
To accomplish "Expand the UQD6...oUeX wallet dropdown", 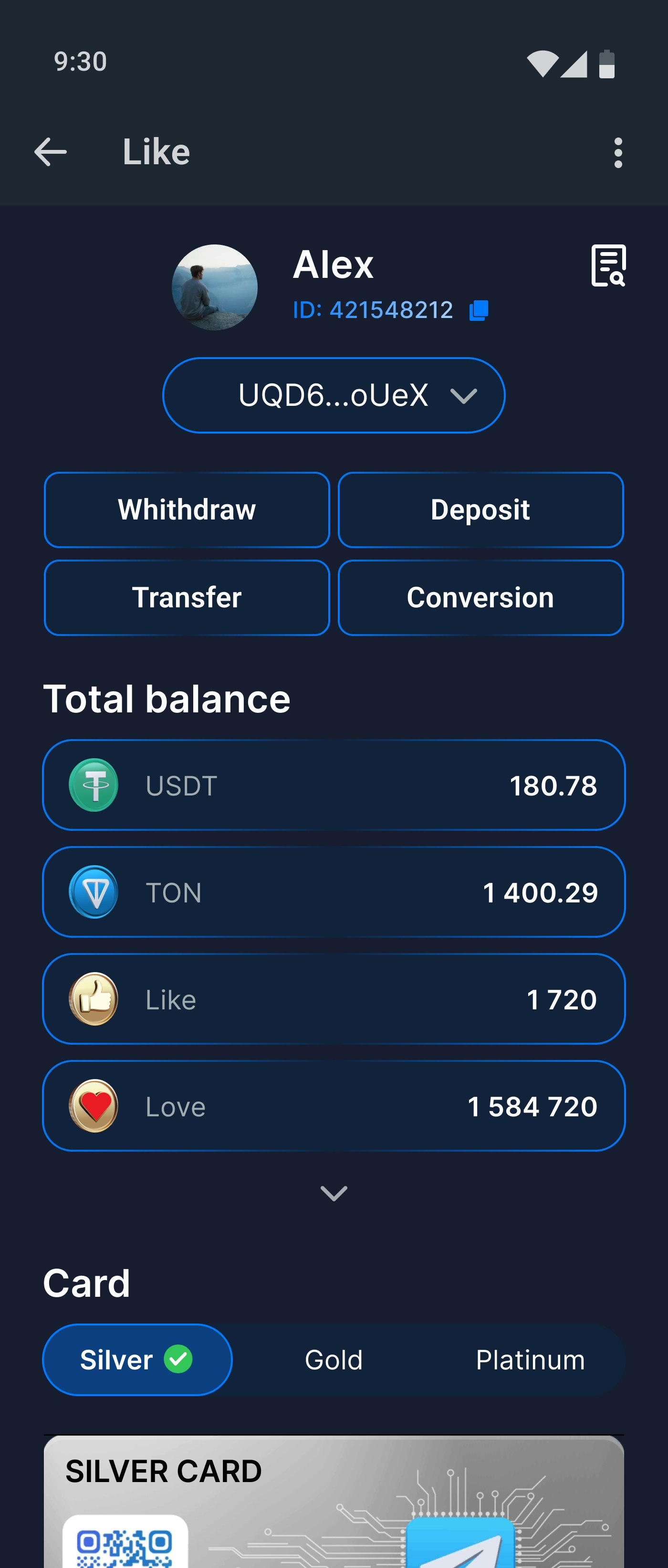I will [x=334, y=396].
